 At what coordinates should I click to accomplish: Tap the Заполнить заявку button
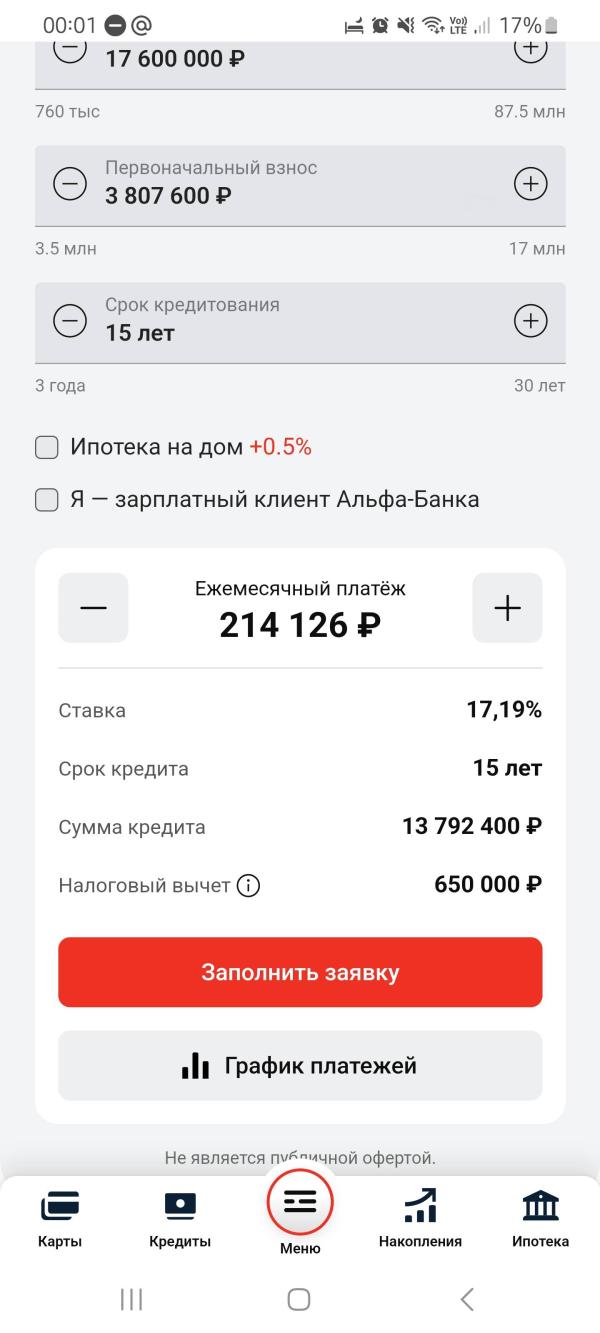coord(300,972)
